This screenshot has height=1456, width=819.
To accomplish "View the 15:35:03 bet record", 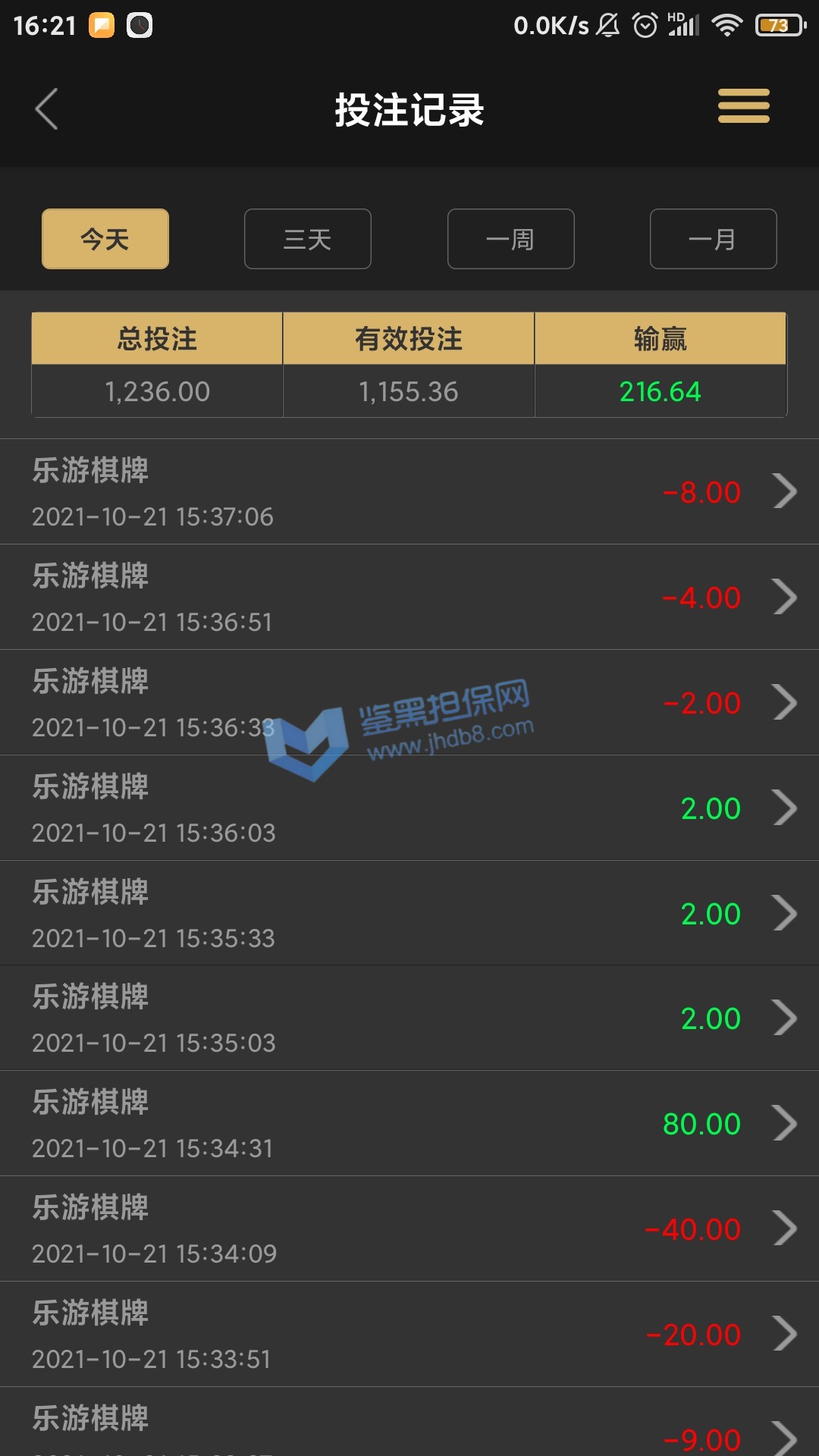I will [x=409, y=1018].
